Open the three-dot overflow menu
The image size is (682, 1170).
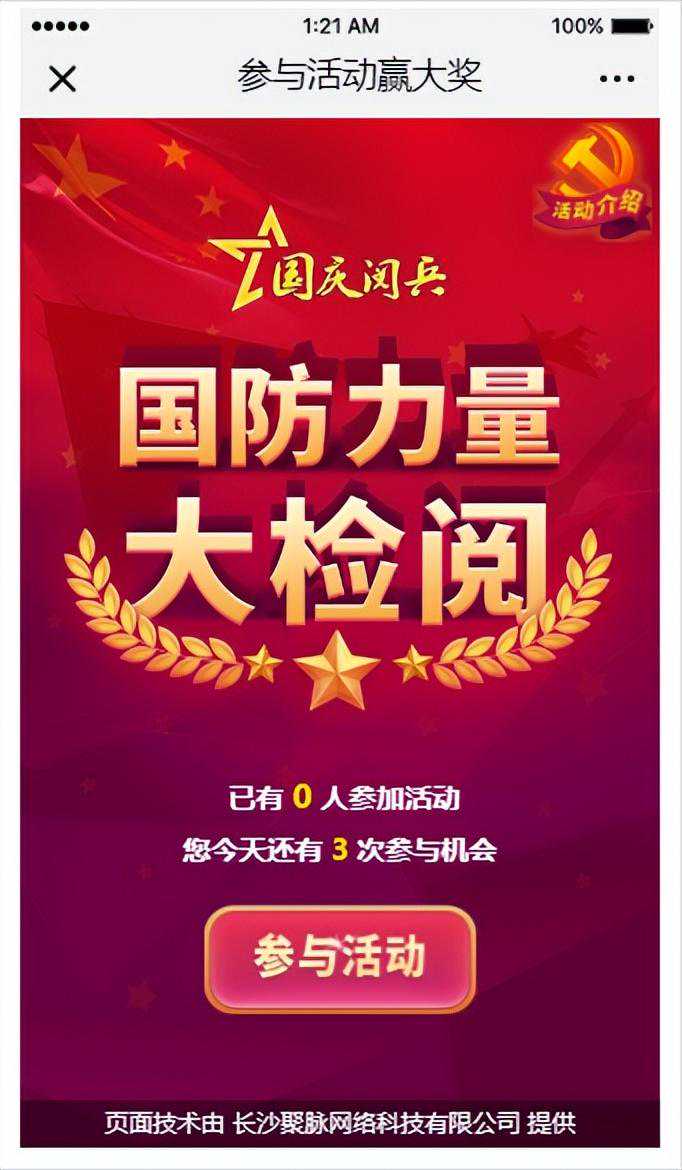[616, 78]
